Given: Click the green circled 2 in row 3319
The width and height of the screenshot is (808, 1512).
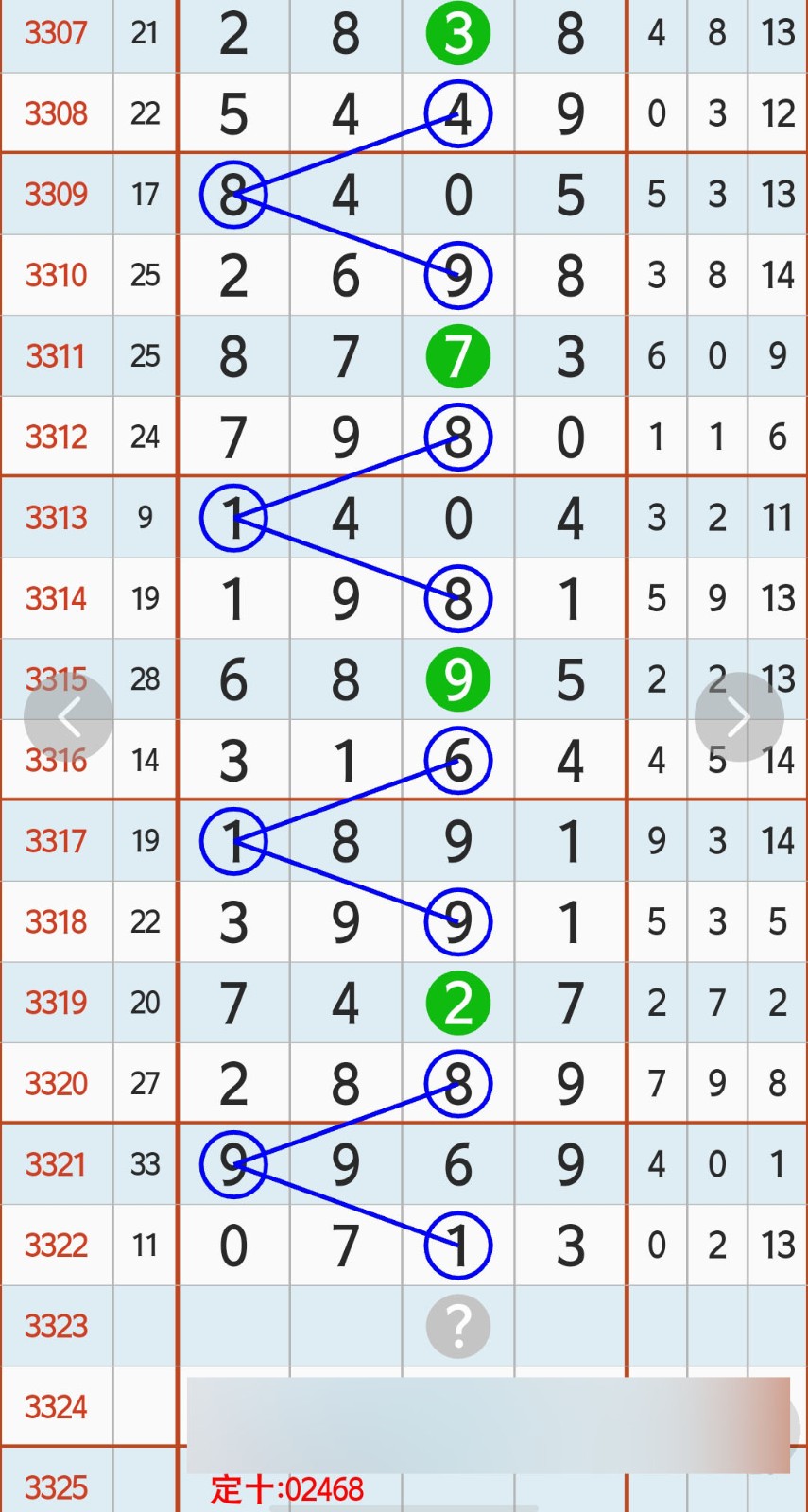Looking at the screenshot, I should click(457, 1003).
